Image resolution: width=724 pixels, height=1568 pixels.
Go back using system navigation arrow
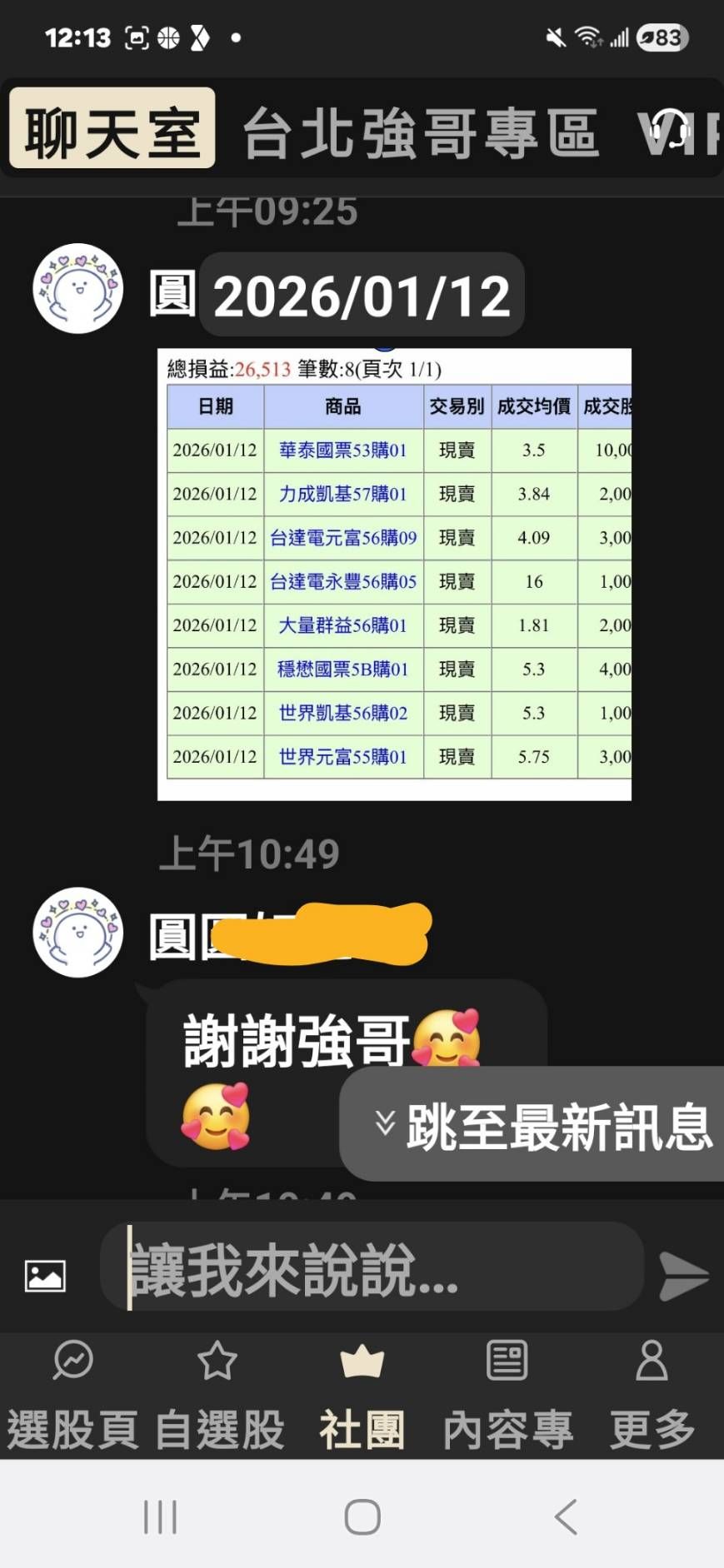tap(566, 1516)
